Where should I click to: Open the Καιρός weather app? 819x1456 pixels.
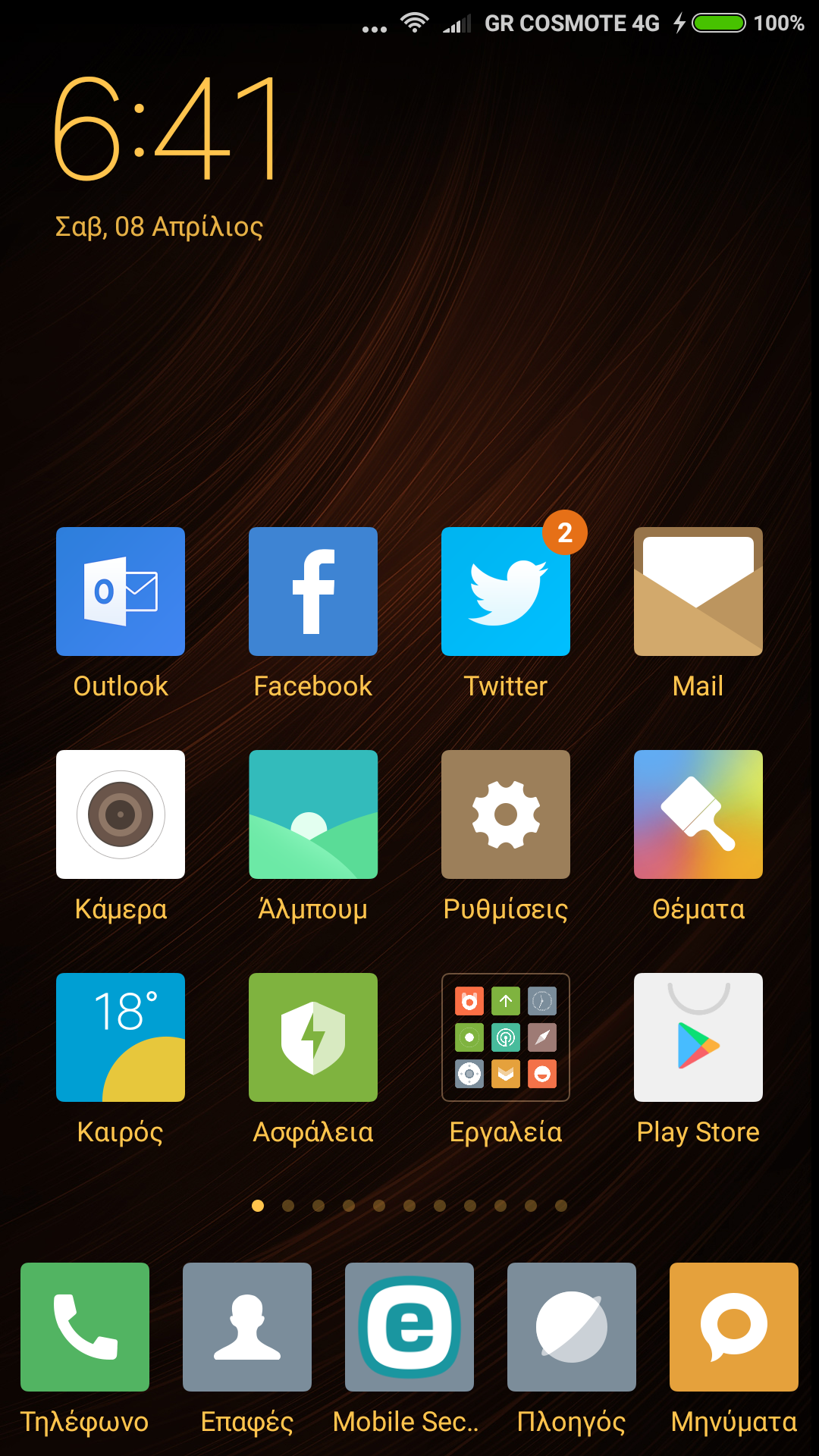pos(121,1037)
